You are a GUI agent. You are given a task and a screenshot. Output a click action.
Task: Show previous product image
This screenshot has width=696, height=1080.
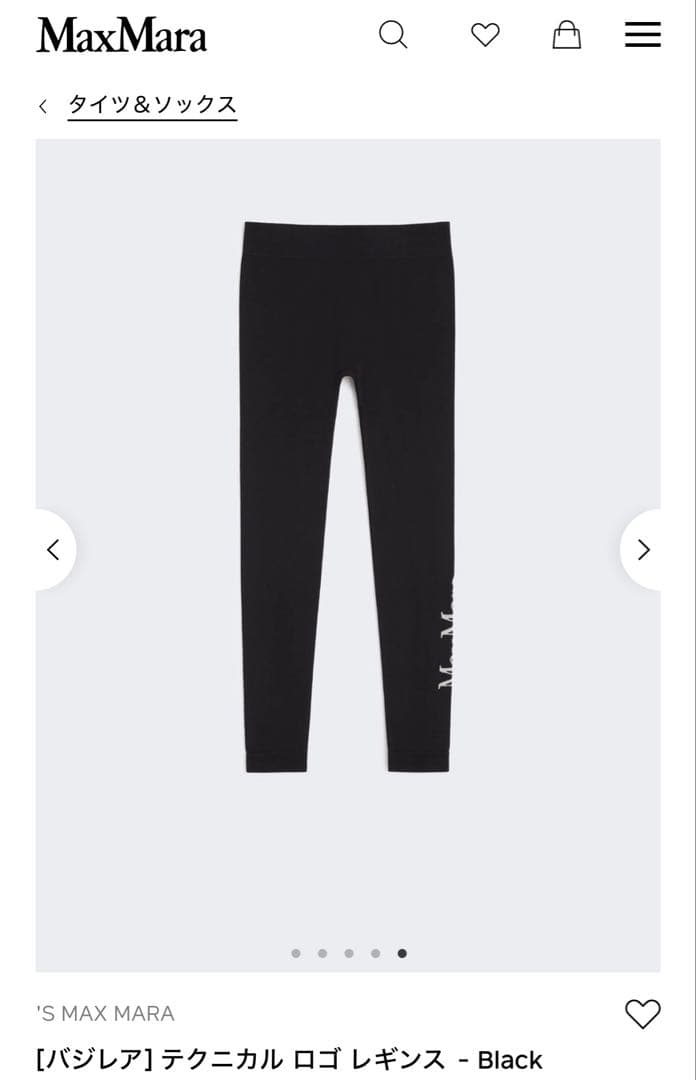[x=54, y=549]
